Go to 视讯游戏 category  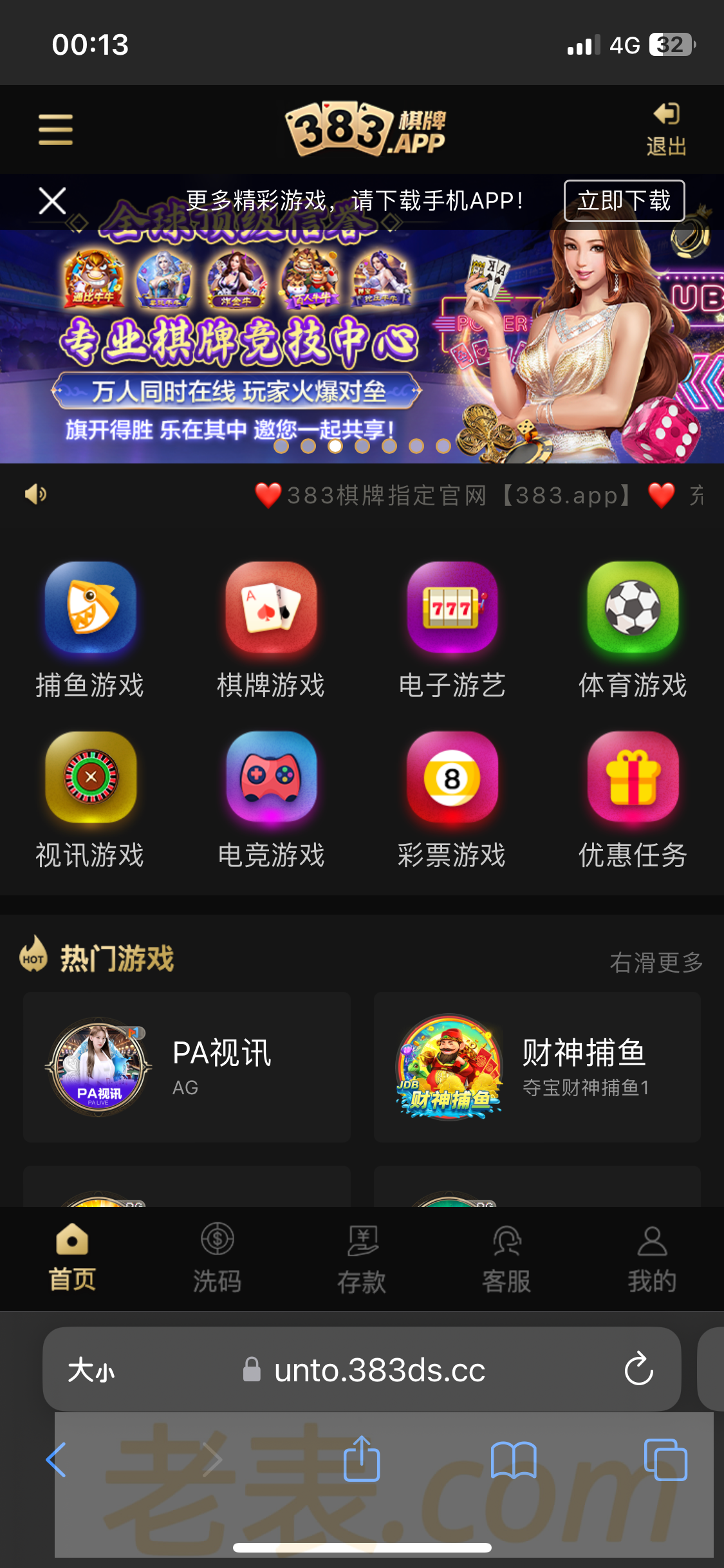pyautogui.click(x=90, y=799)
